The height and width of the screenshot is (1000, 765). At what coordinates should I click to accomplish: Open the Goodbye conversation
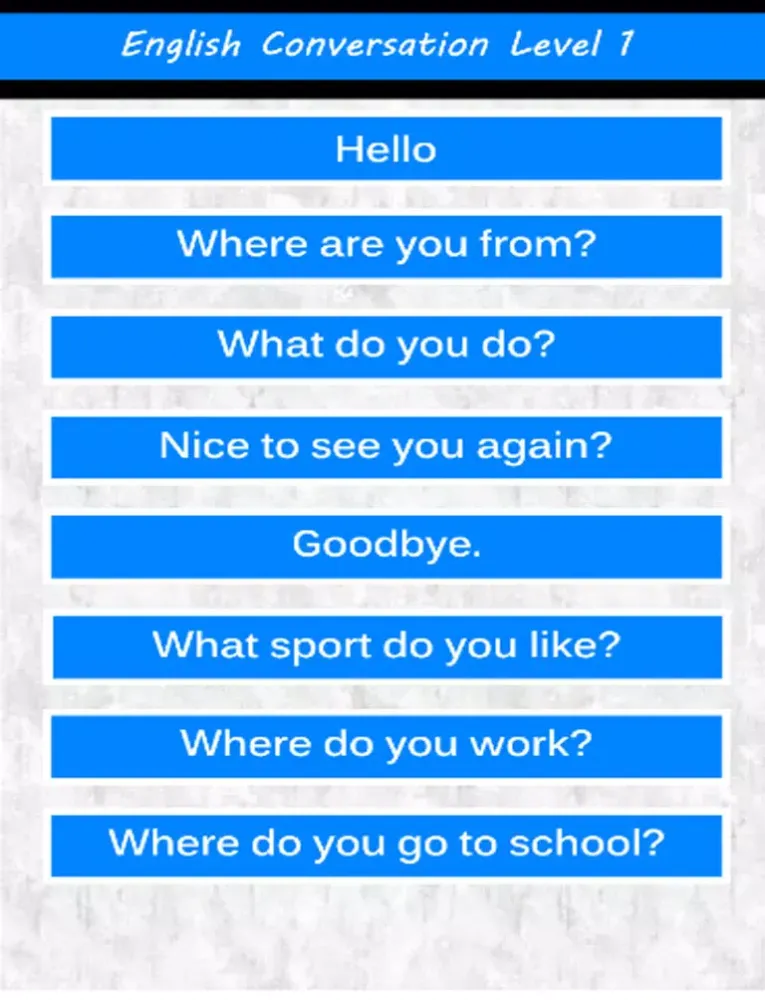386,546
